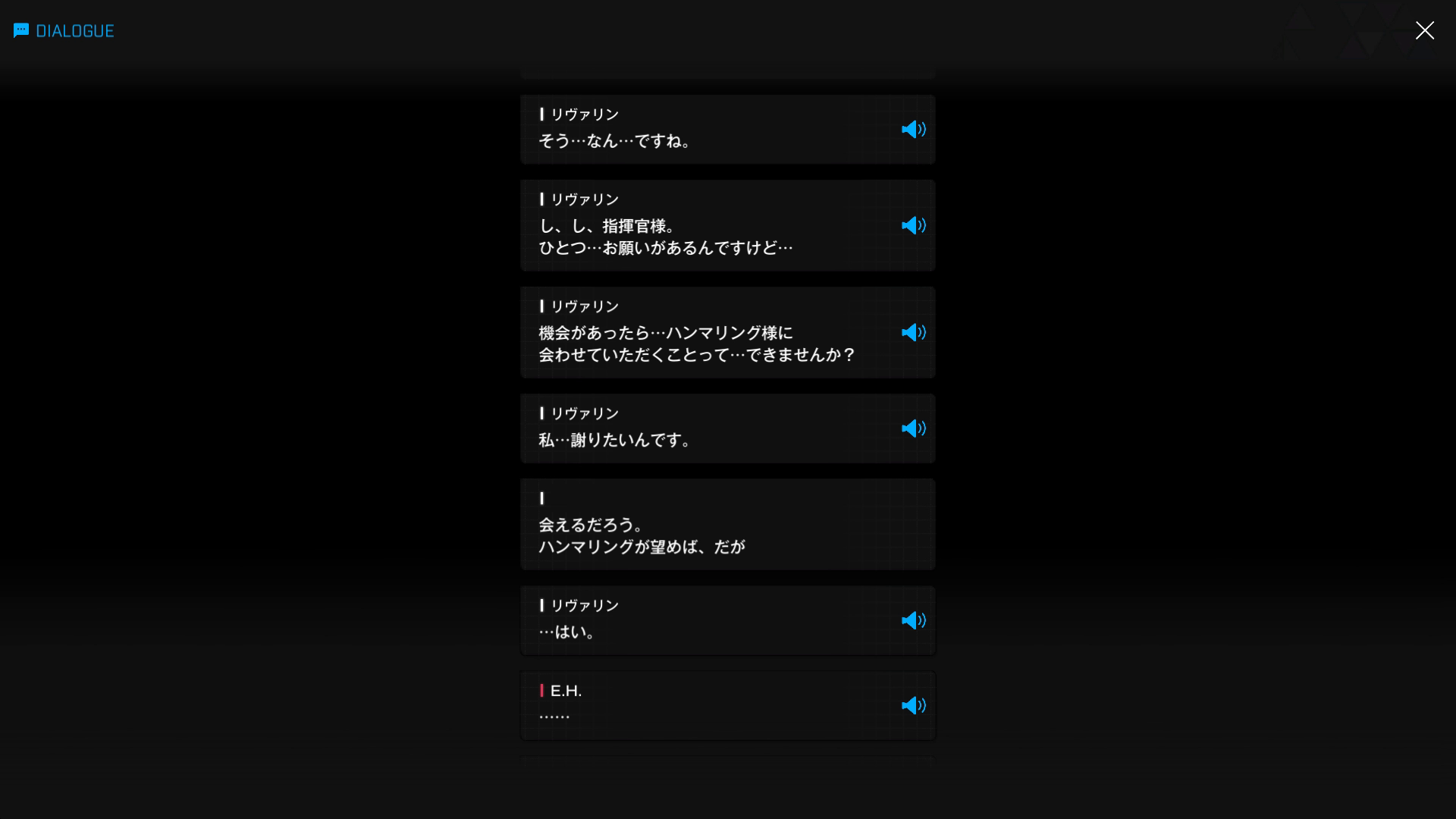This screenshot has height=819, width=1456.
Task: Play voice for E.H.'s '……' line
Action: coord(913,706)
